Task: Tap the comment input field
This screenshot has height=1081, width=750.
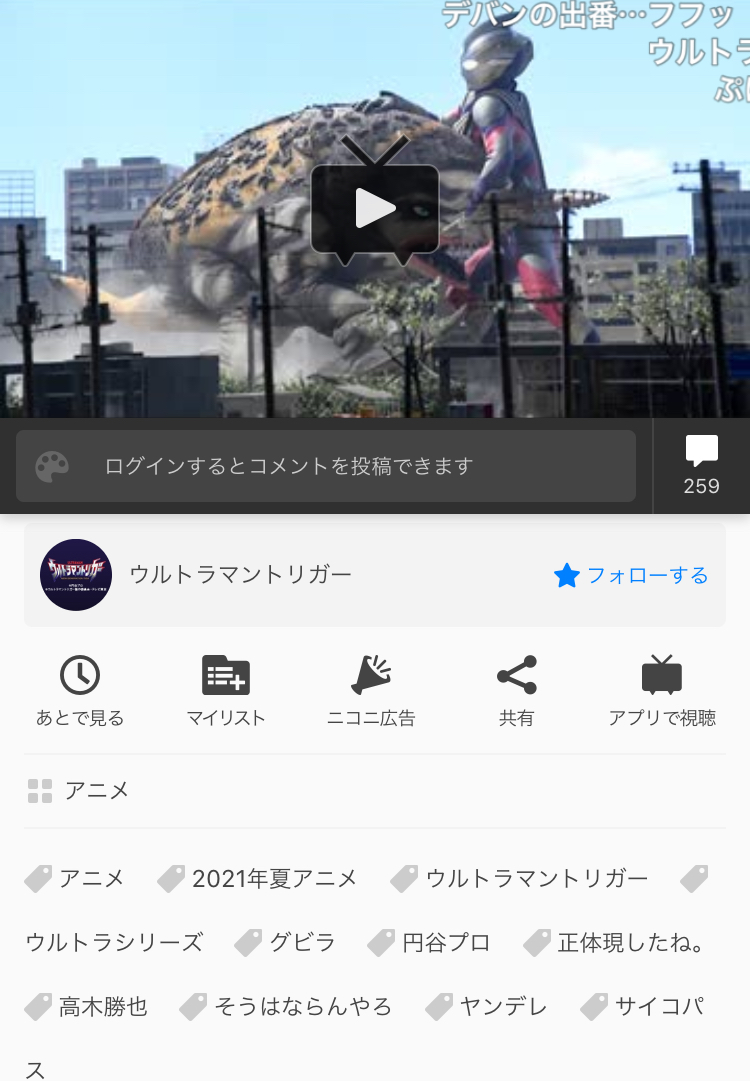Action: pyautogui.click(x=340, y=466)
